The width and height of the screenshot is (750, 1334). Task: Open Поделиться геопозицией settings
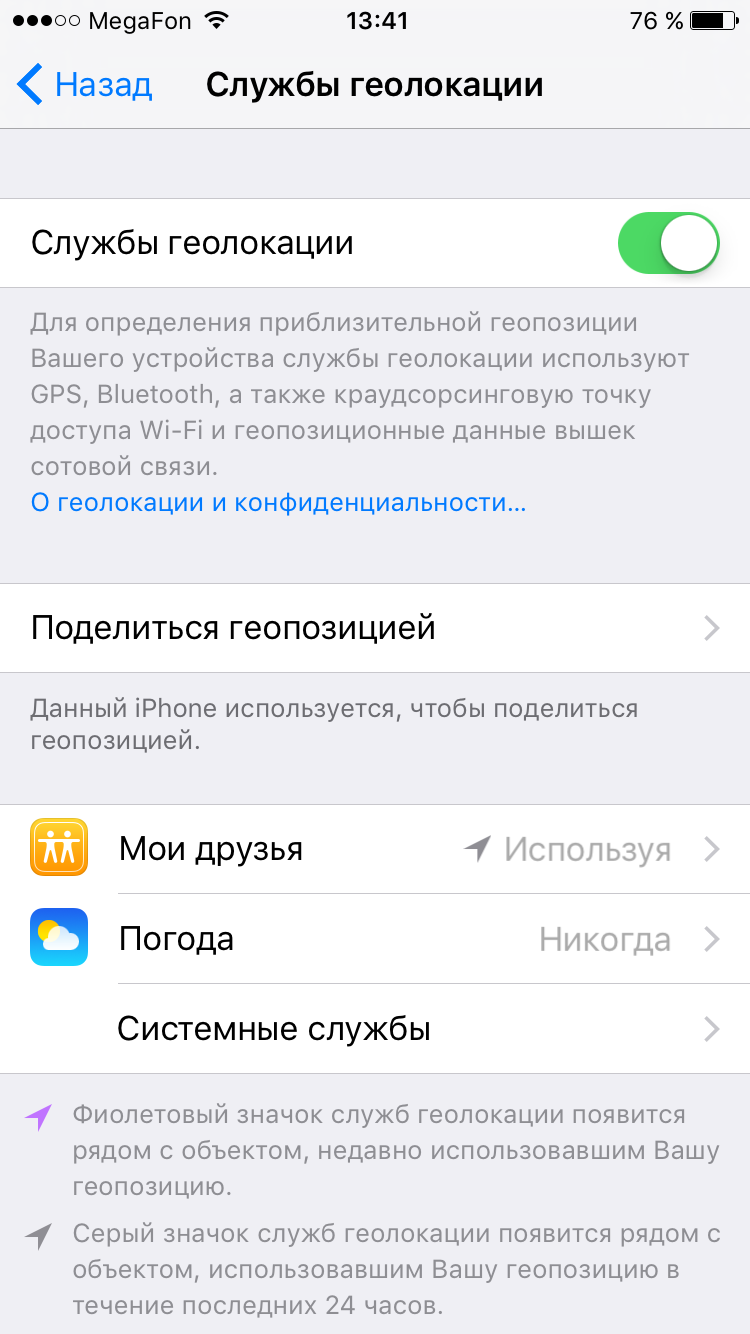click(x=375, y=628)
